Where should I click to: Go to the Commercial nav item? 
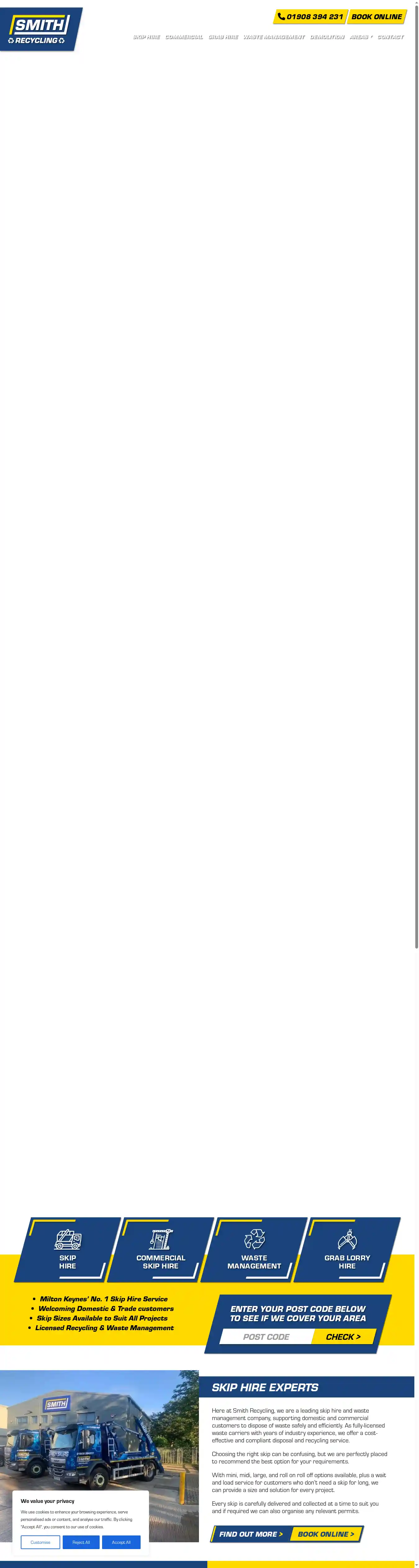tap(184, 37)
